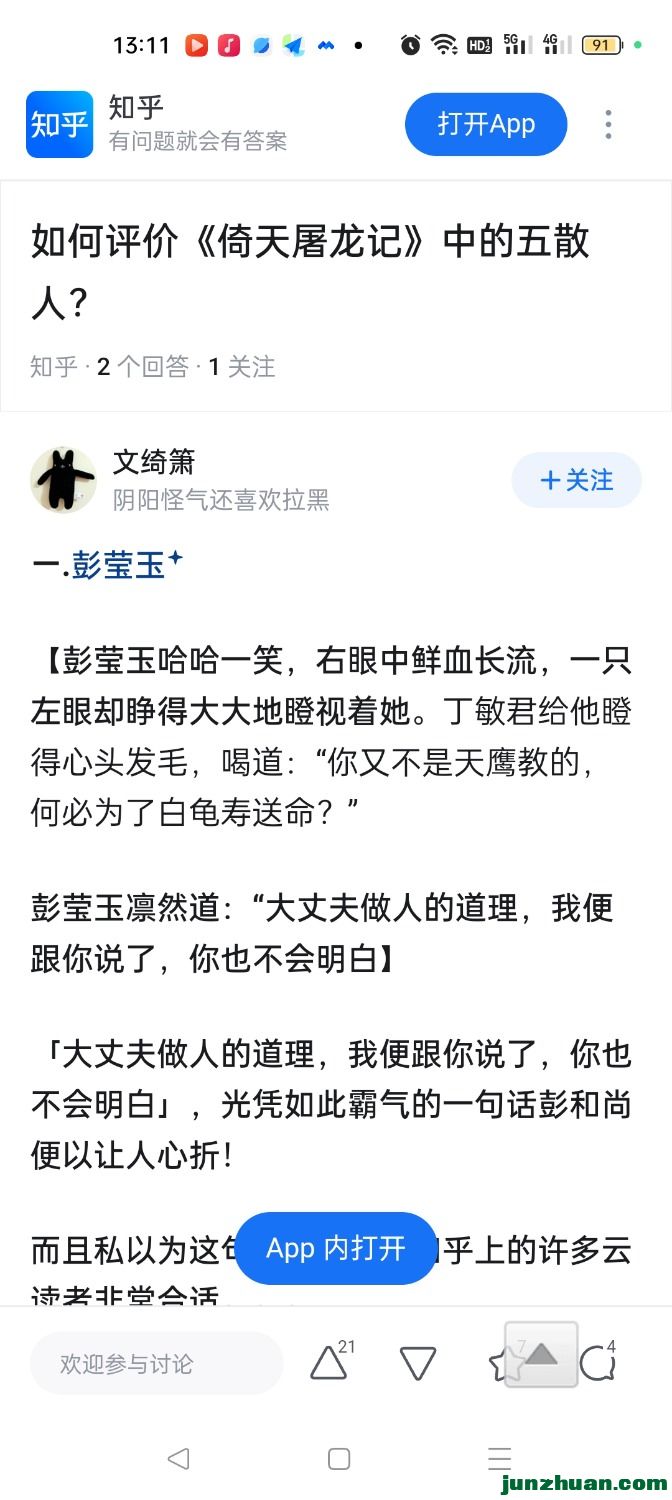Open 文绮箫's profile avatar
The height and width of the screenshot is (1500, 672).
pyautogui.click(x=64, y=480)
